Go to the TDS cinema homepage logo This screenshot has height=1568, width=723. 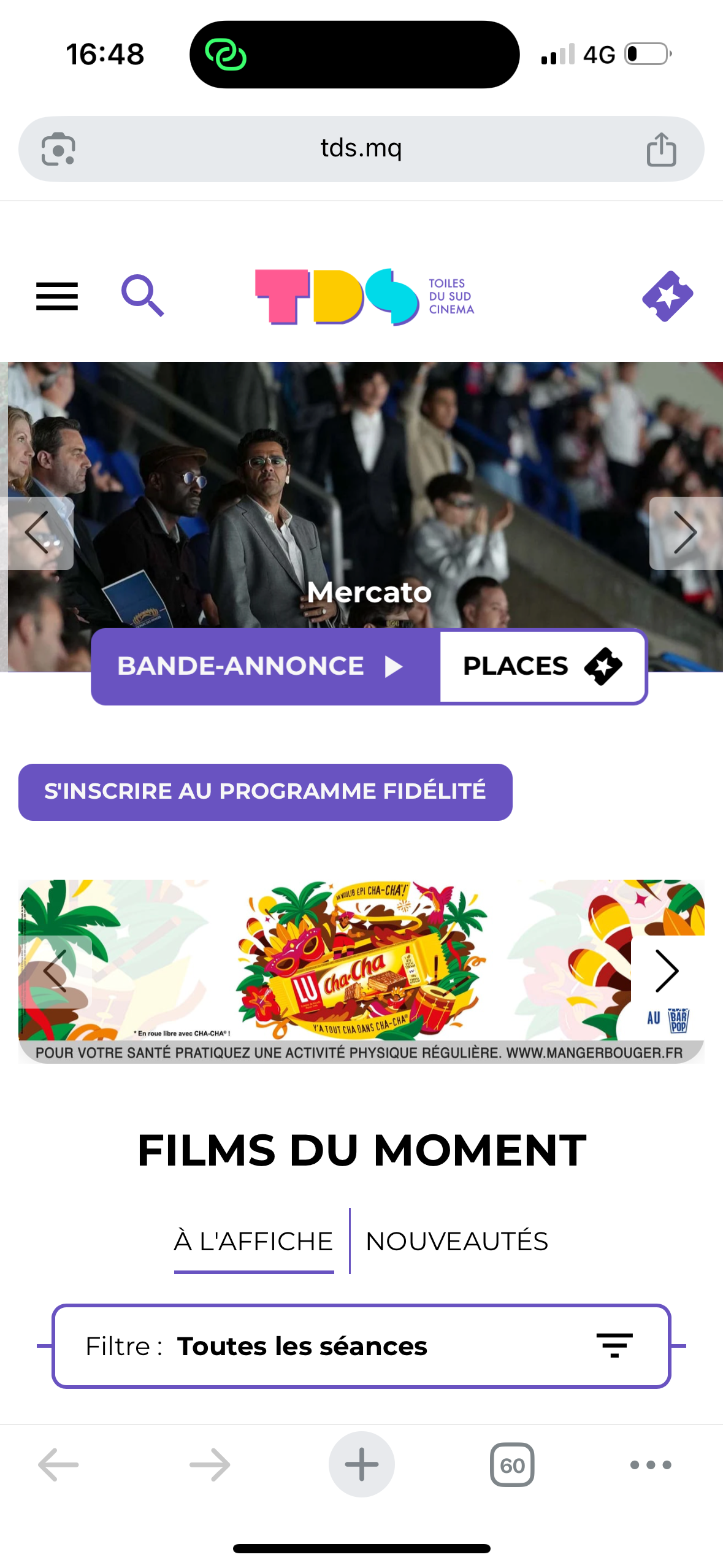(x=364, y=297)
